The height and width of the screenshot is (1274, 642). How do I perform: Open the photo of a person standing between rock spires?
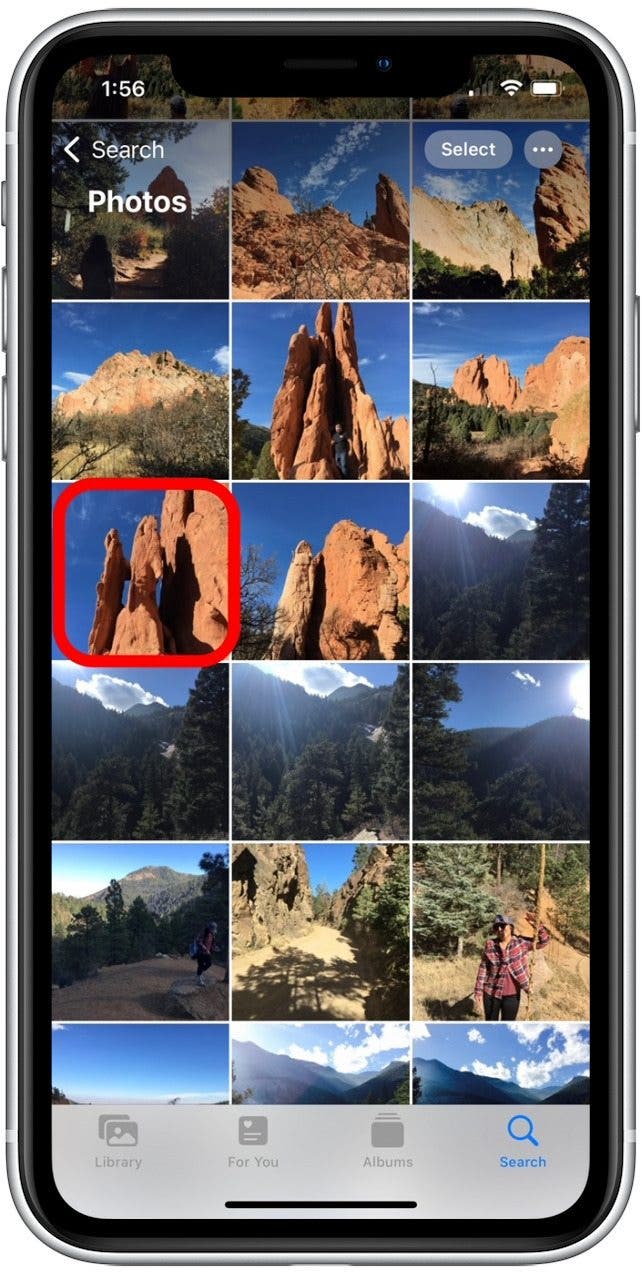320,391
